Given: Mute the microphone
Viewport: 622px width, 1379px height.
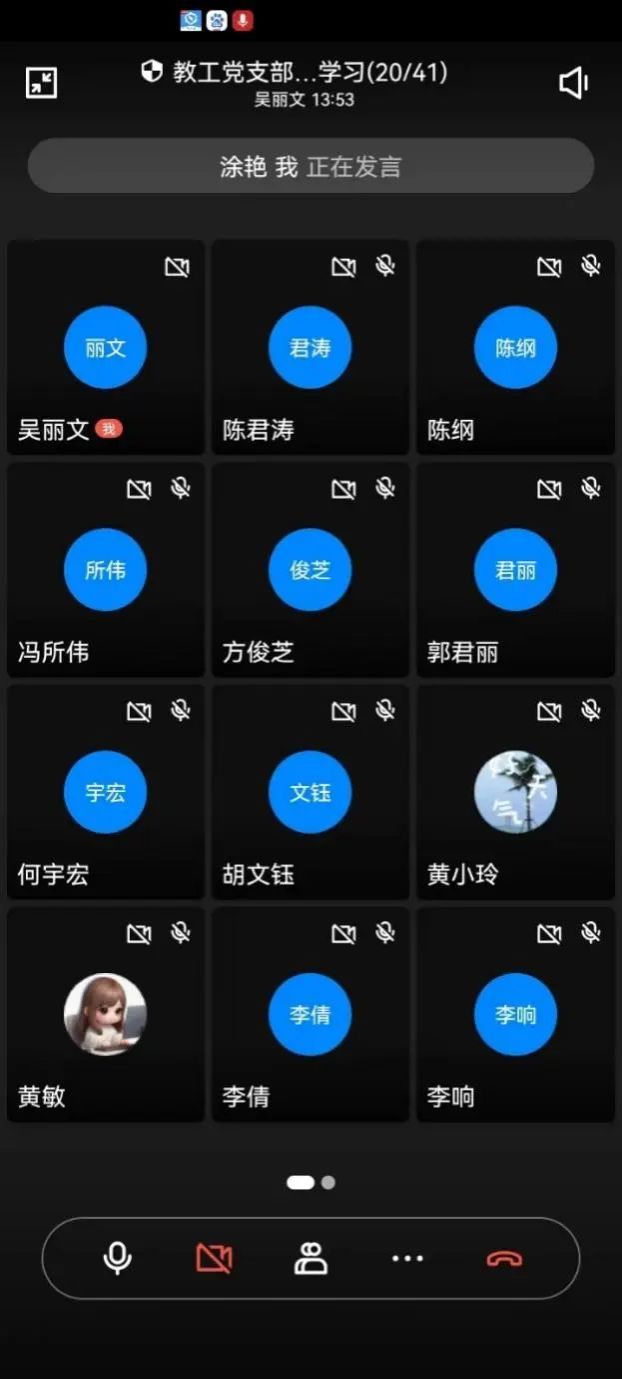Looking at the screenshot, I should (118, 1258).
